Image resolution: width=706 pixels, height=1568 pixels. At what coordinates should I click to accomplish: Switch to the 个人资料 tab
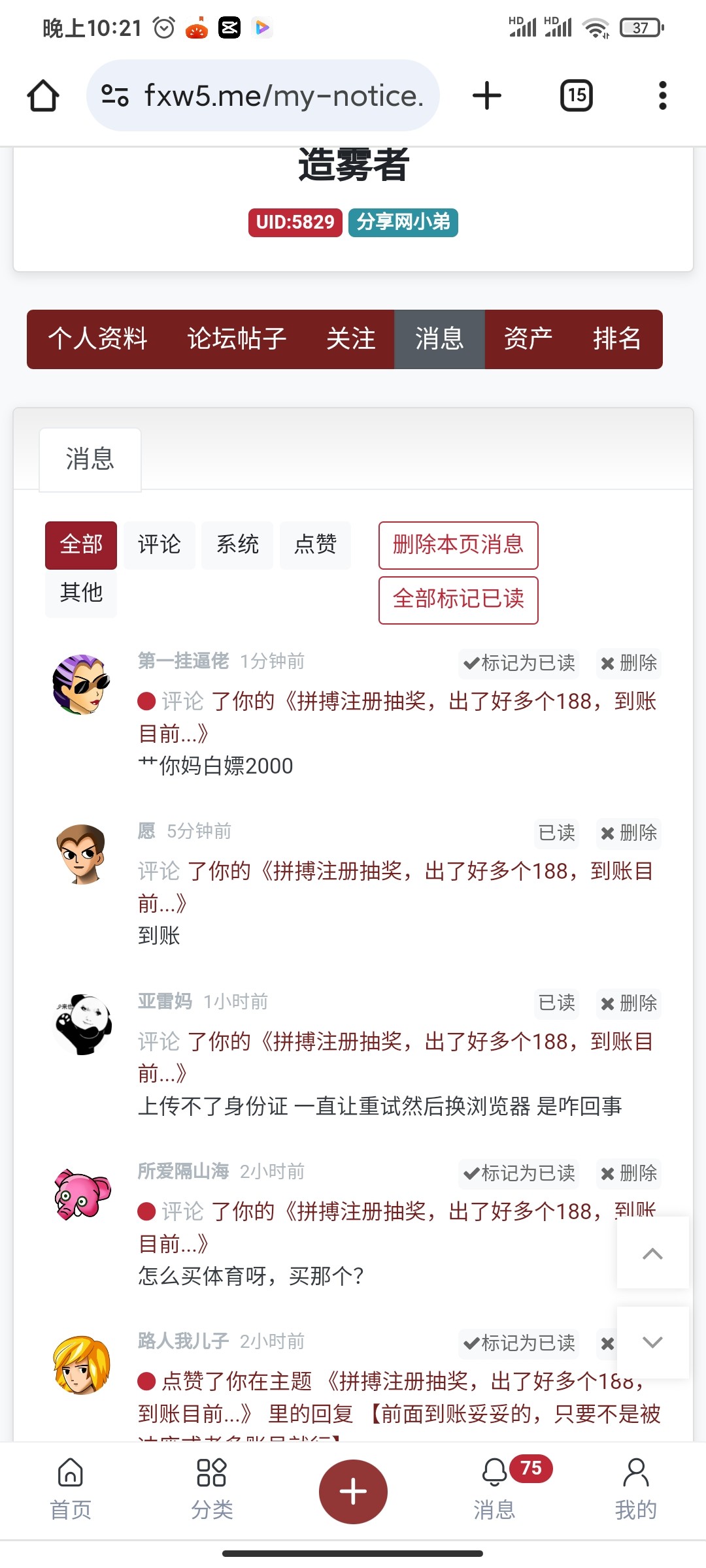click(97, 339)
